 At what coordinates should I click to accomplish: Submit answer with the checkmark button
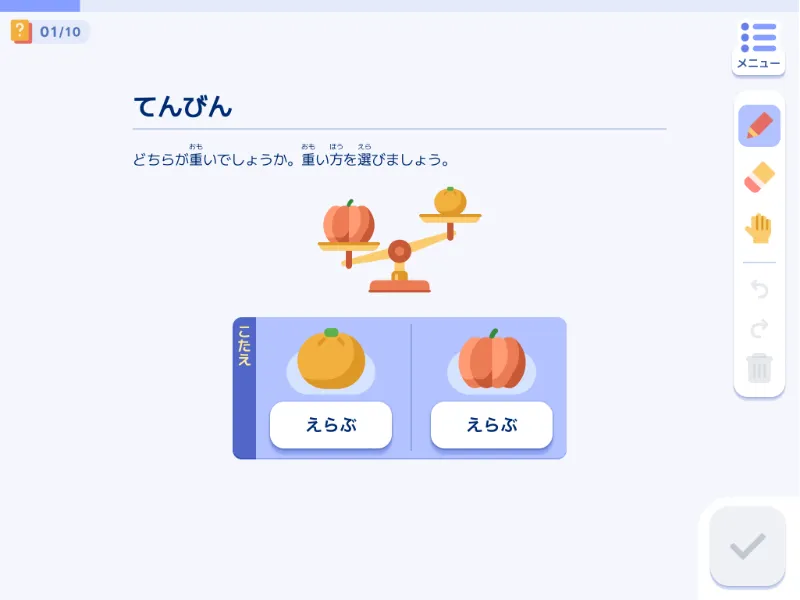coord(747,546)
